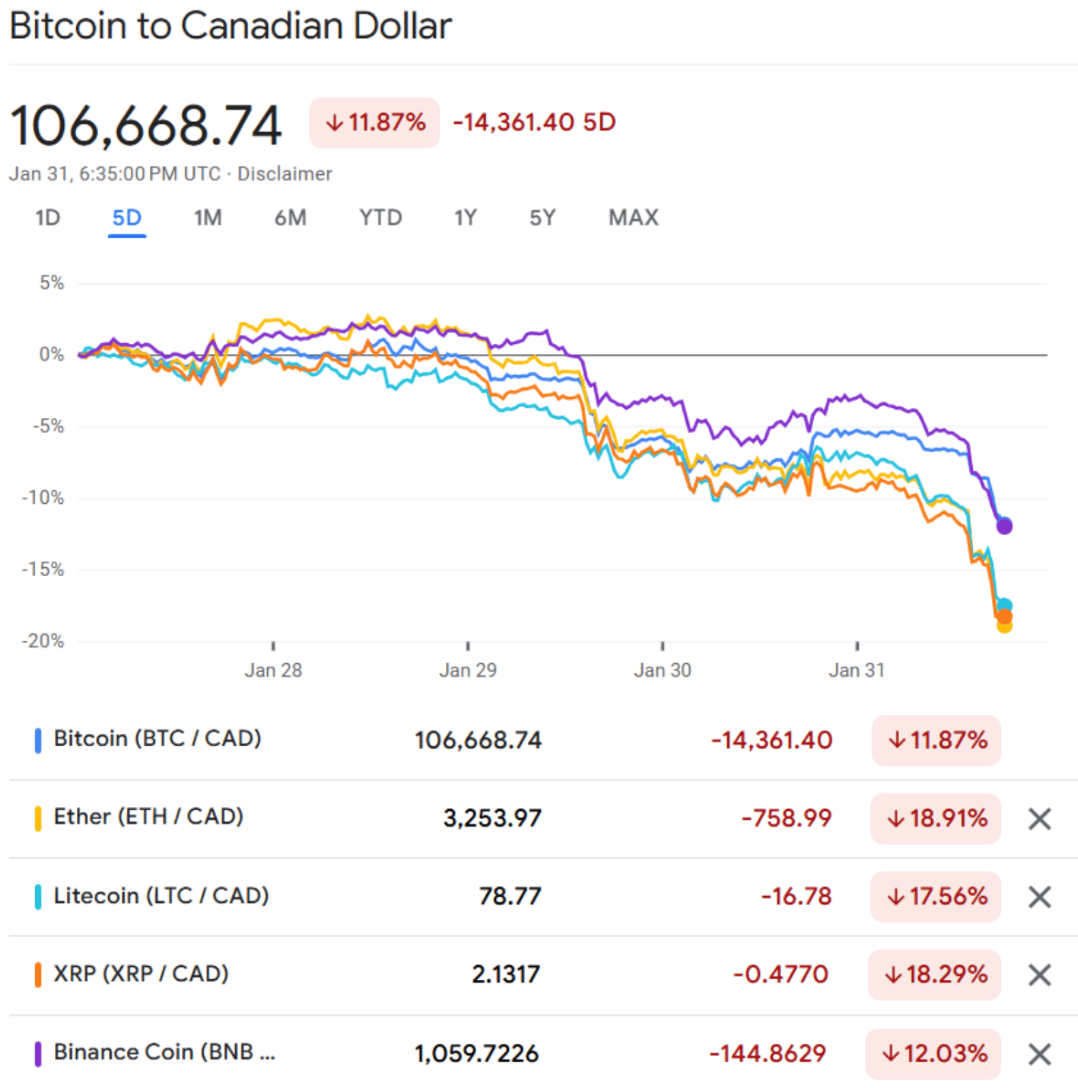
Task: Open the Litecoin (LTC / CAD) row
Action: tap(161, 896)
